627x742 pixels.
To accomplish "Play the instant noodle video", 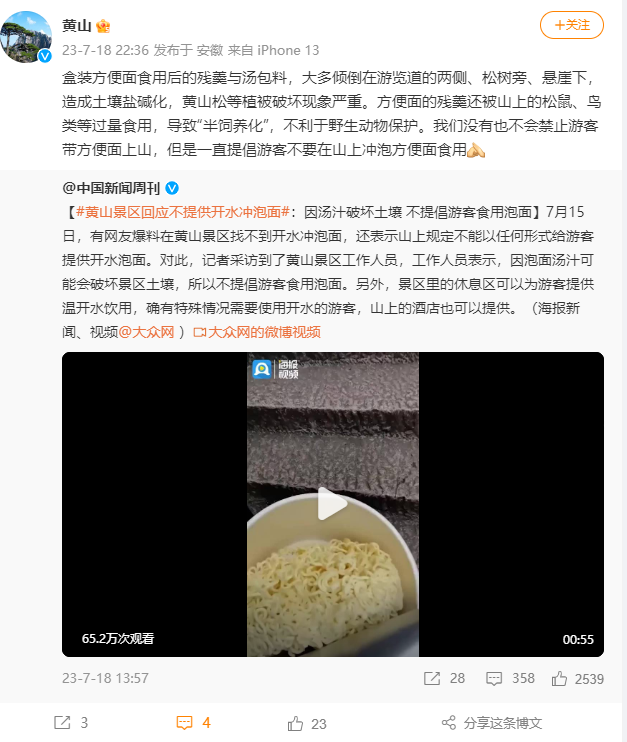I will 333,504.
